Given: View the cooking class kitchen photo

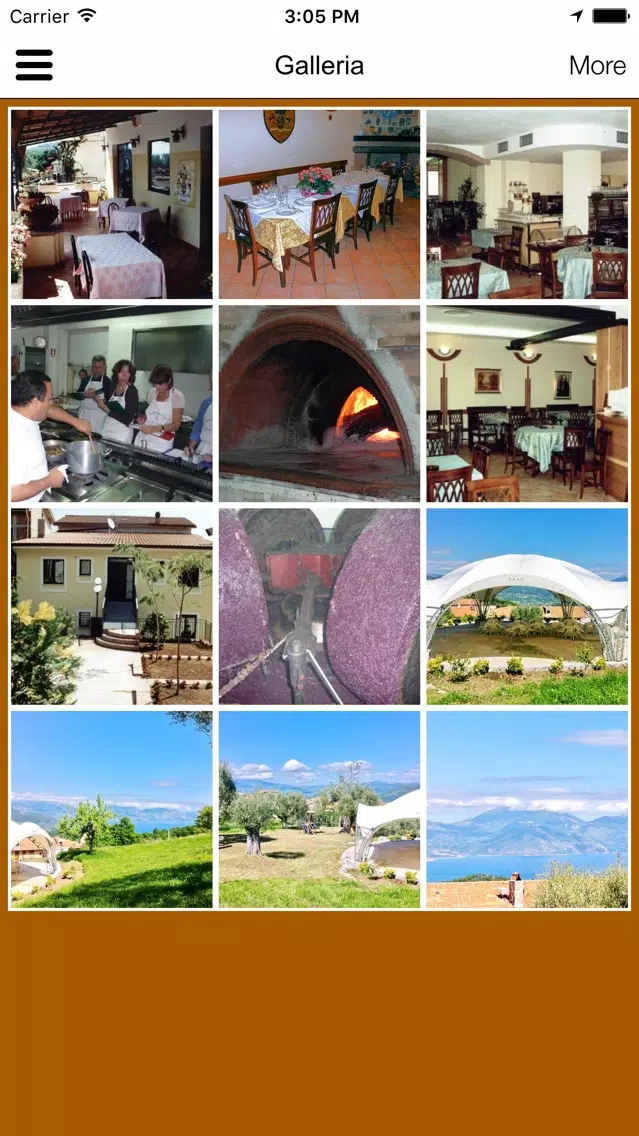Looking at the screenshot, I should (x=112, y=404).
